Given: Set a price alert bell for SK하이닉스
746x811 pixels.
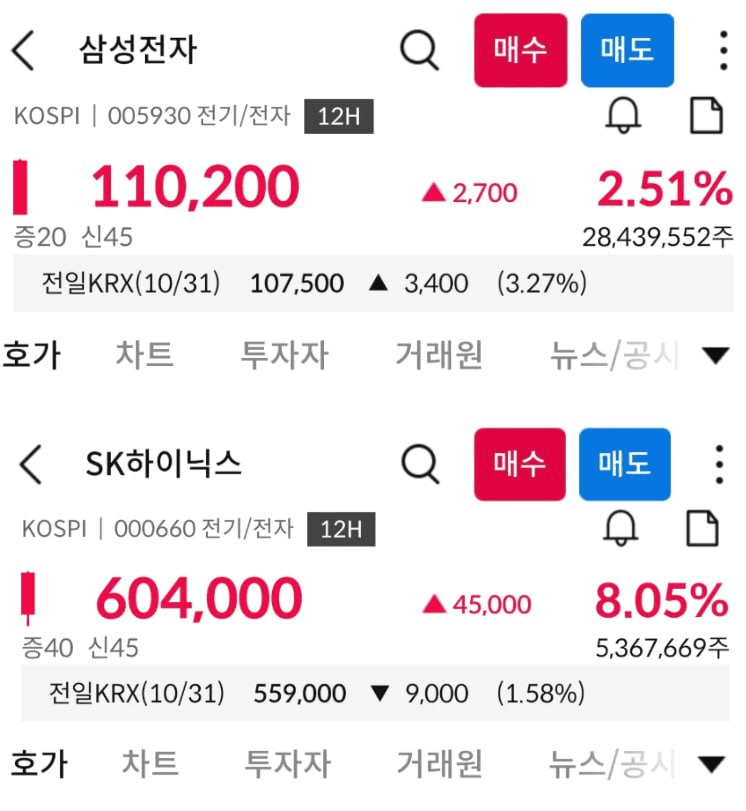Looking at the screenshot, I should [622, 528].
